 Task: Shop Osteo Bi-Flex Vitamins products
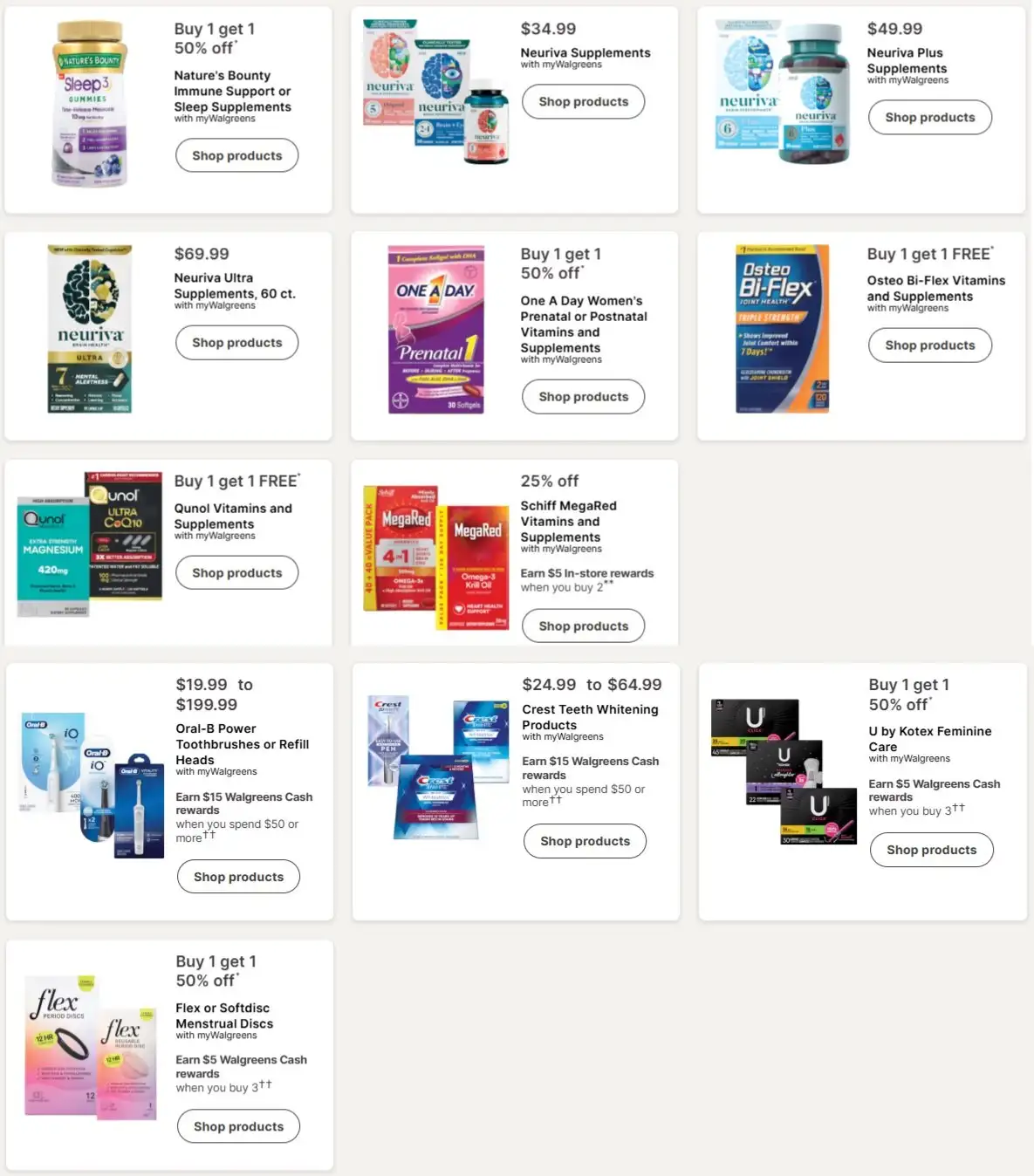click(929, 345)
